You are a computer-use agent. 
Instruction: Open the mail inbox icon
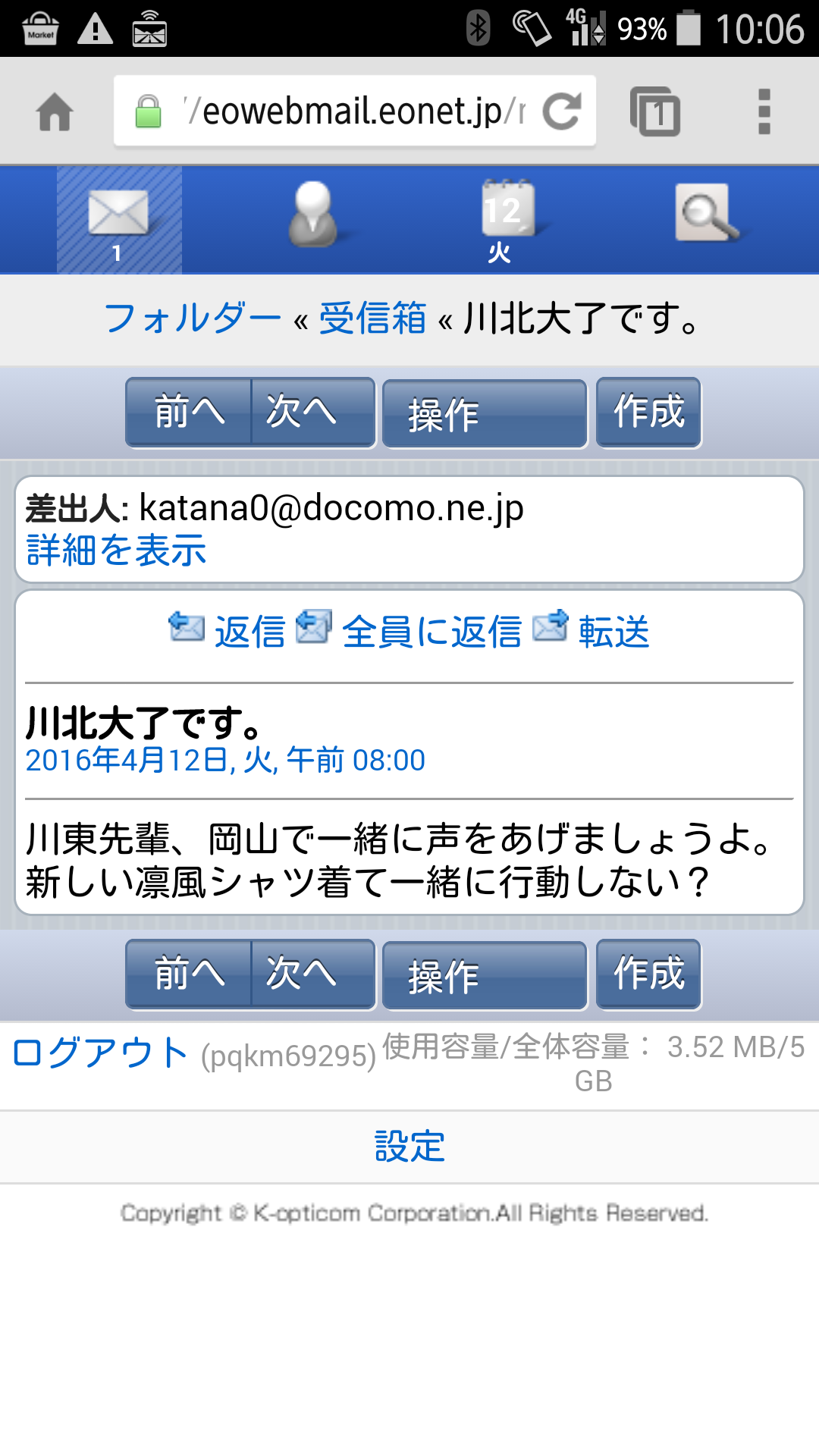point(119,220)
